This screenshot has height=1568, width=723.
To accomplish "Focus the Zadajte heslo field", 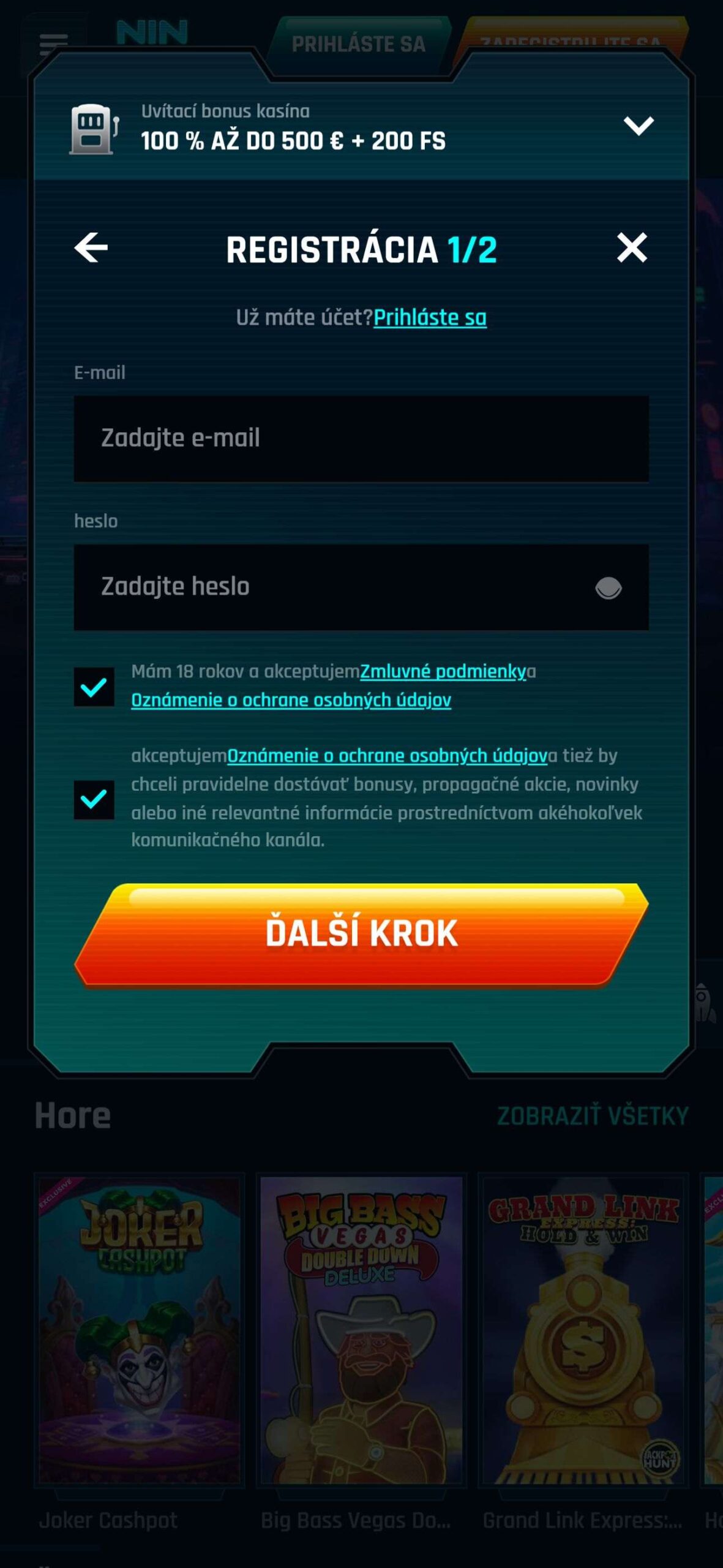I will 331,587.
